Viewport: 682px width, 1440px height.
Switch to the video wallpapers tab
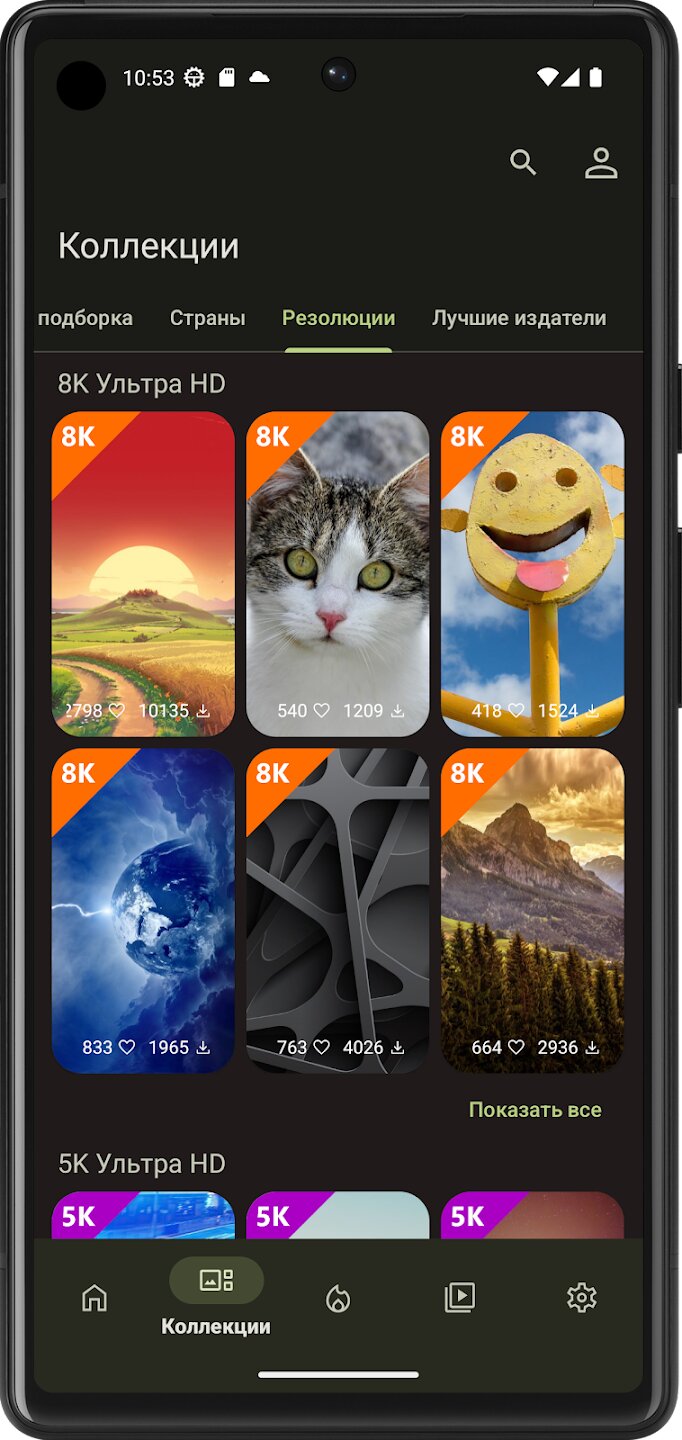(x=460, y=1298)
